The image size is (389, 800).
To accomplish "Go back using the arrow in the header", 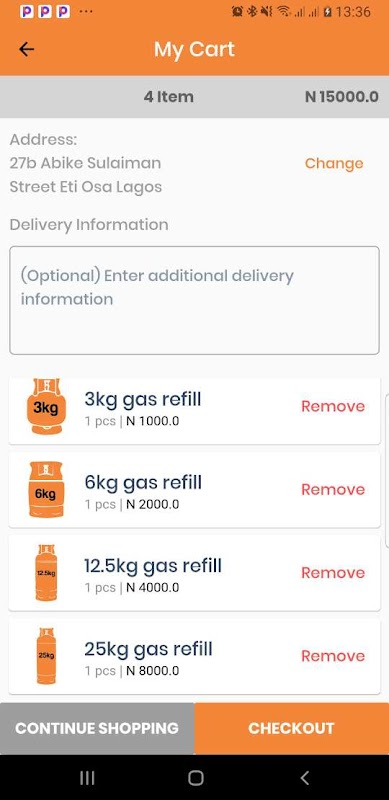I will [x=26, y=49].
